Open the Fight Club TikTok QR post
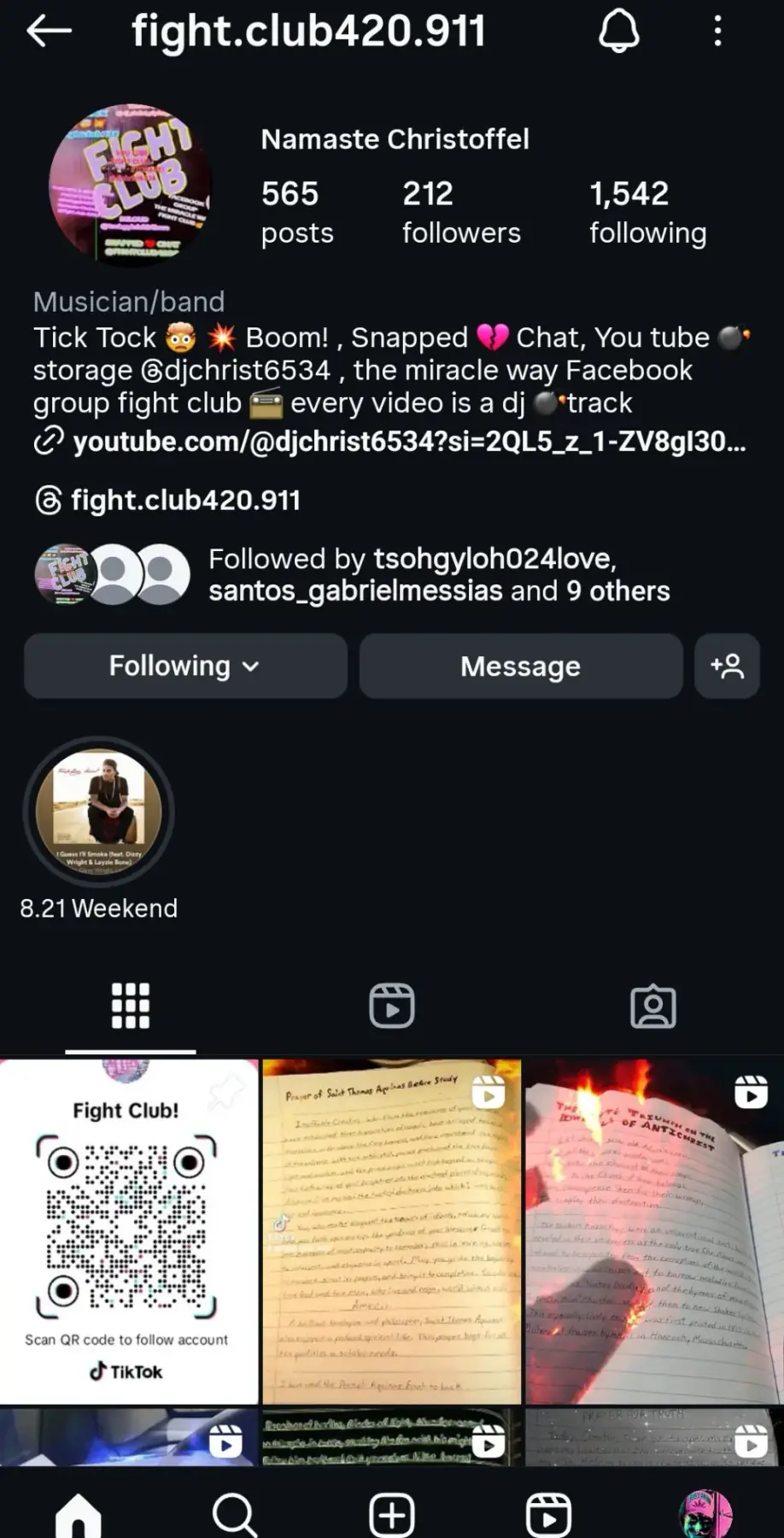 coord(128,1231)
